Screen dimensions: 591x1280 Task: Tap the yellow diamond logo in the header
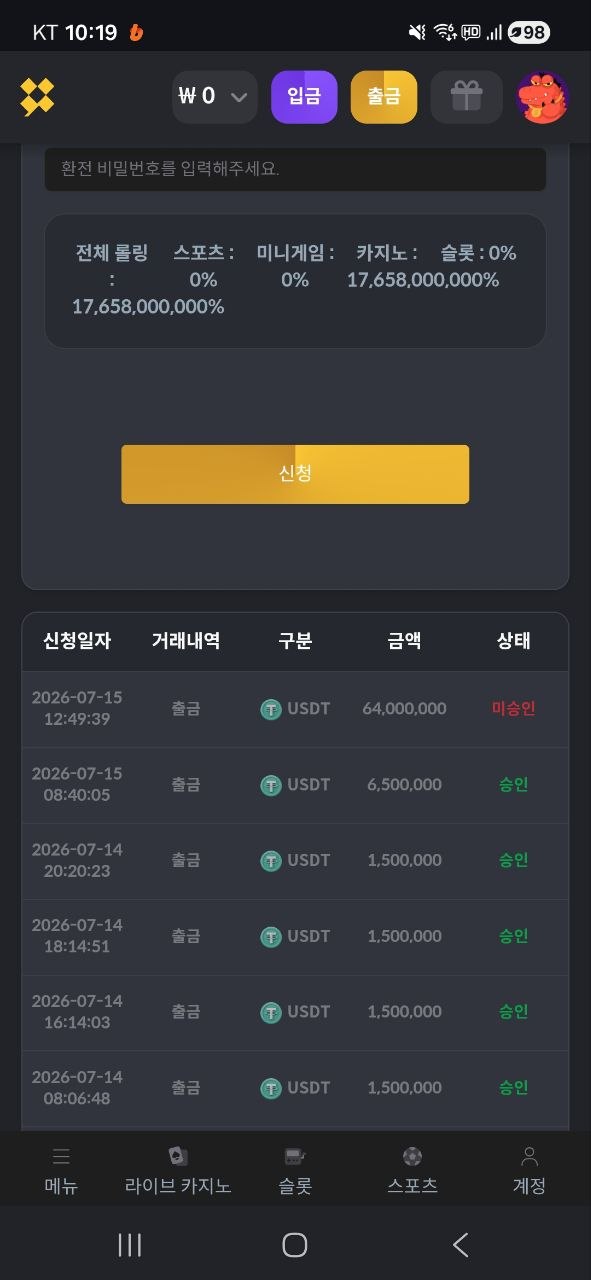coord(37,97)
